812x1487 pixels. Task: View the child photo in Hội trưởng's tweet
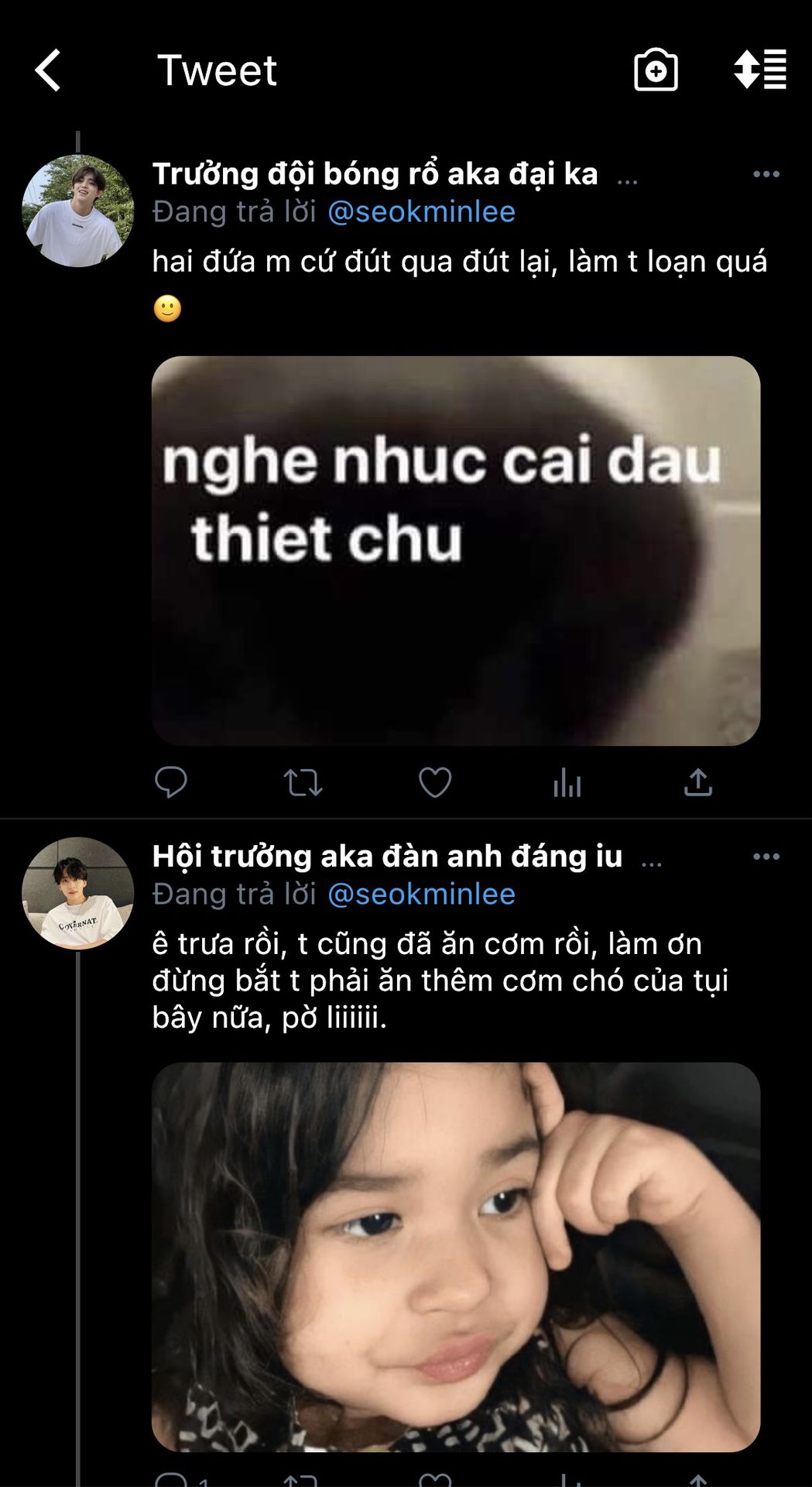tap(456, 1257)
